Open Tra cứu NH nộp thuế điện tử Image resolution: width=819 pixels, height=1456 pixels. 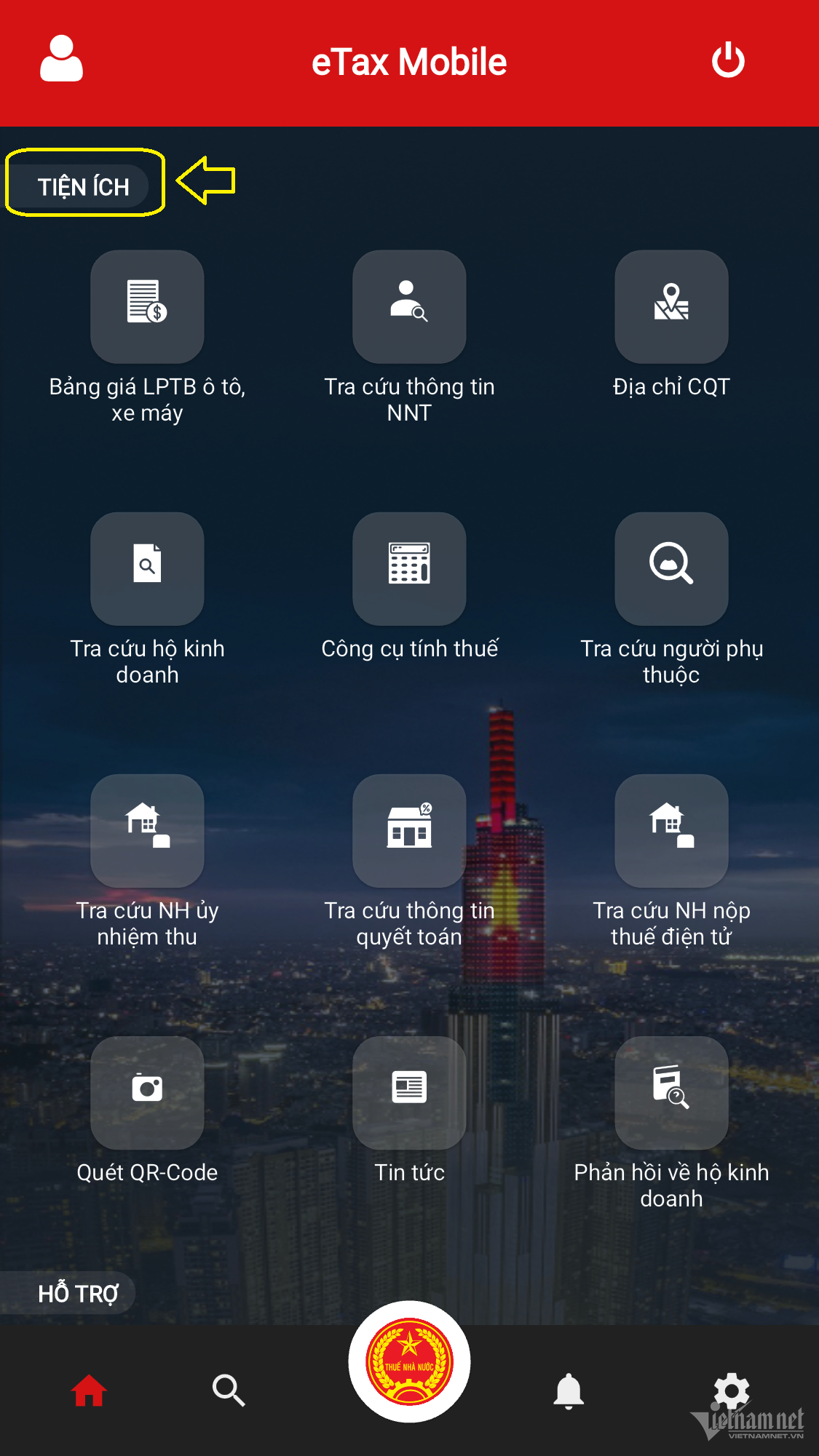670,831
